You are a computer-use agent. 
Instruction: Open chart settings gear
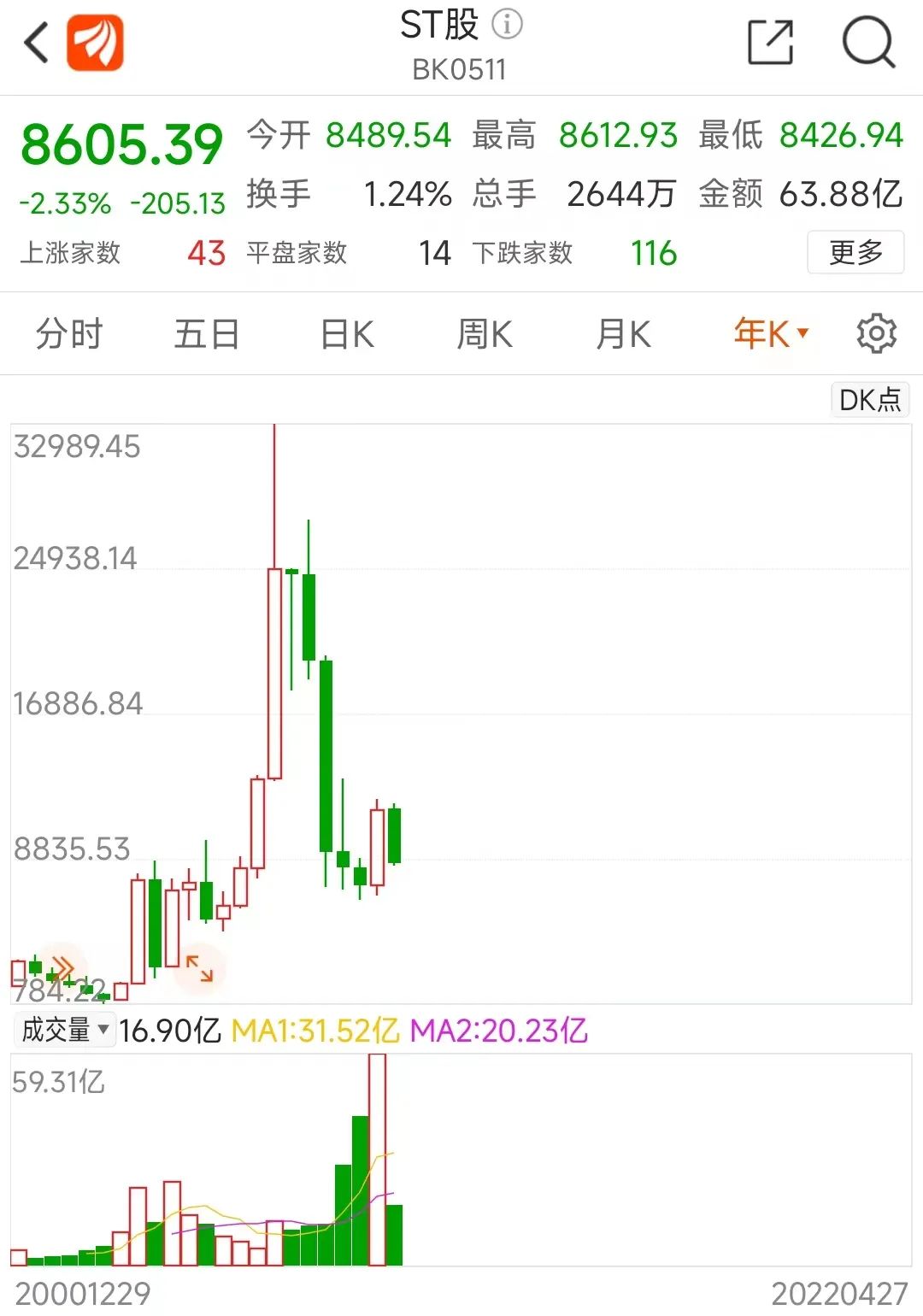point(876,334)
